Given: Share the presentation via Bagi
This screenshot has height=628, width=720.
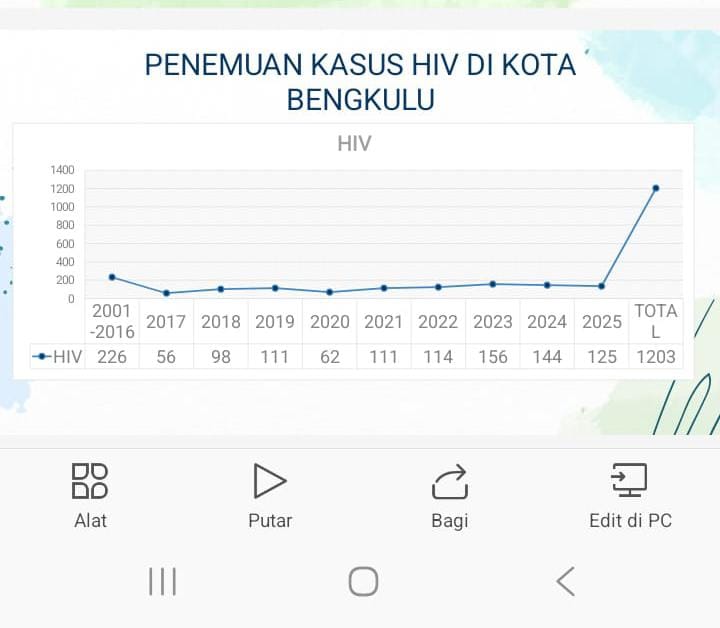Looking at the screenshot, I should [x=450, y=495].
